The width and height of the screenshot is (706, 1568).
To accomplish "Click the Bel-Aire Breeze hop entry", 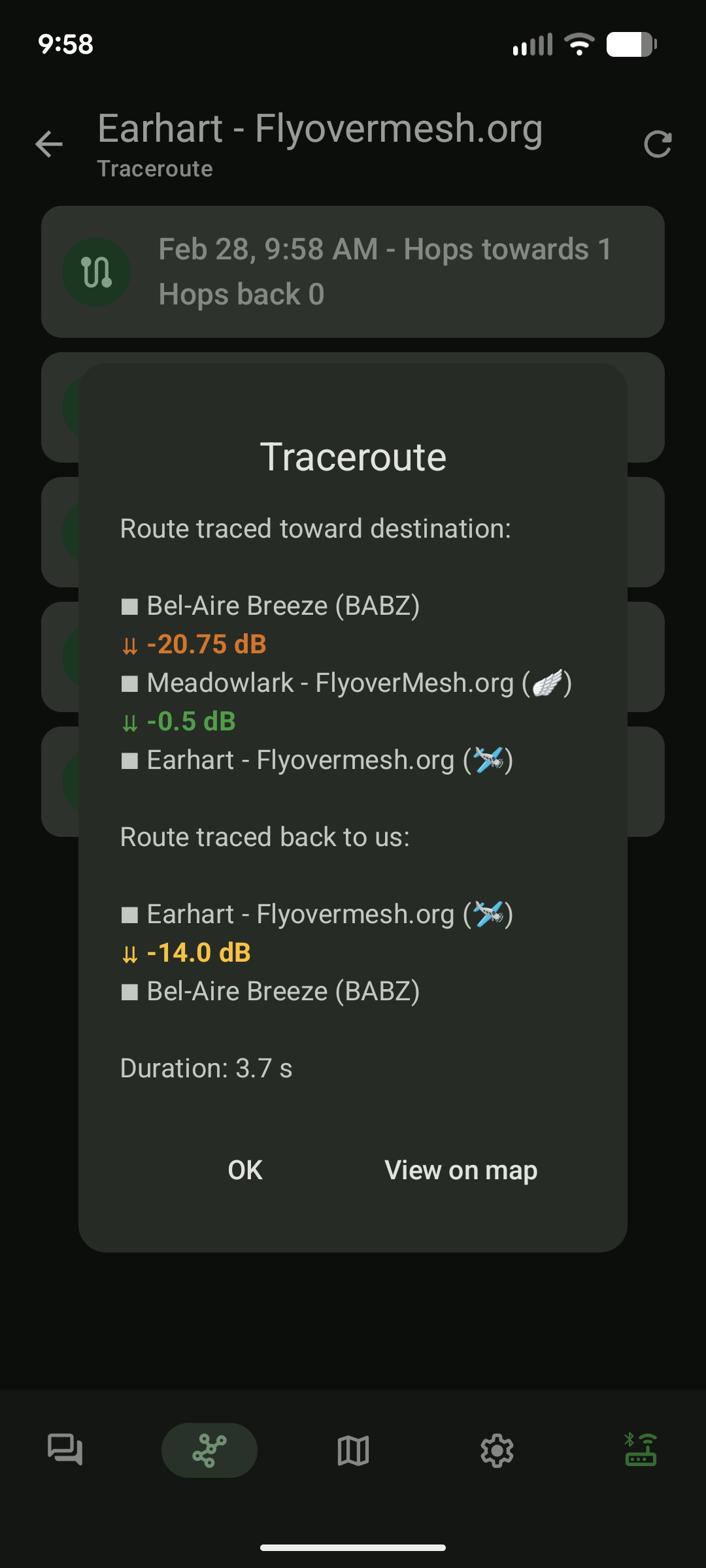I will pos(283,605).
